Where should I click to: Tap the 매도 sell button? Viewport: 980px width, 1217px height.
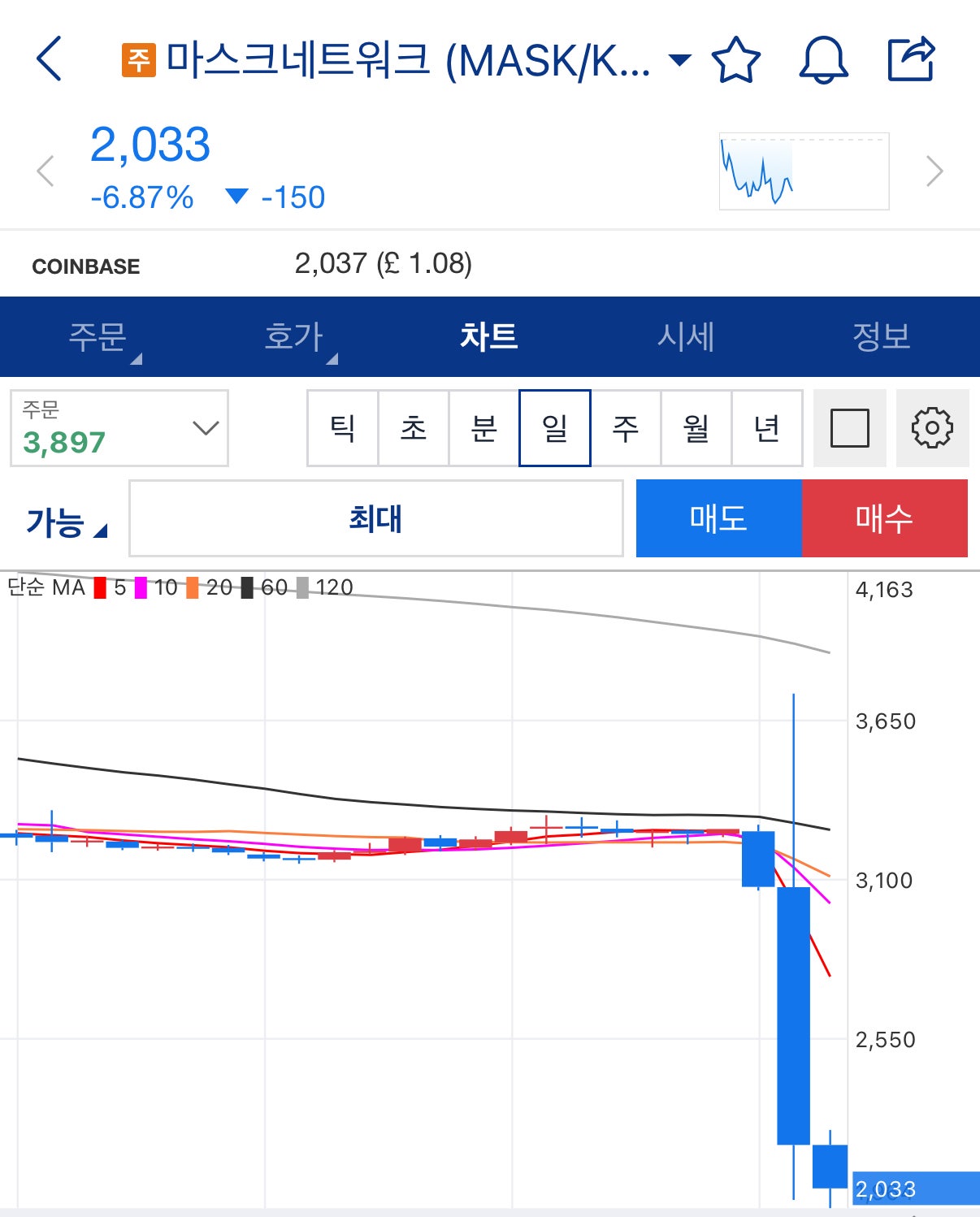pyautogui.click(x=718, y=518)
